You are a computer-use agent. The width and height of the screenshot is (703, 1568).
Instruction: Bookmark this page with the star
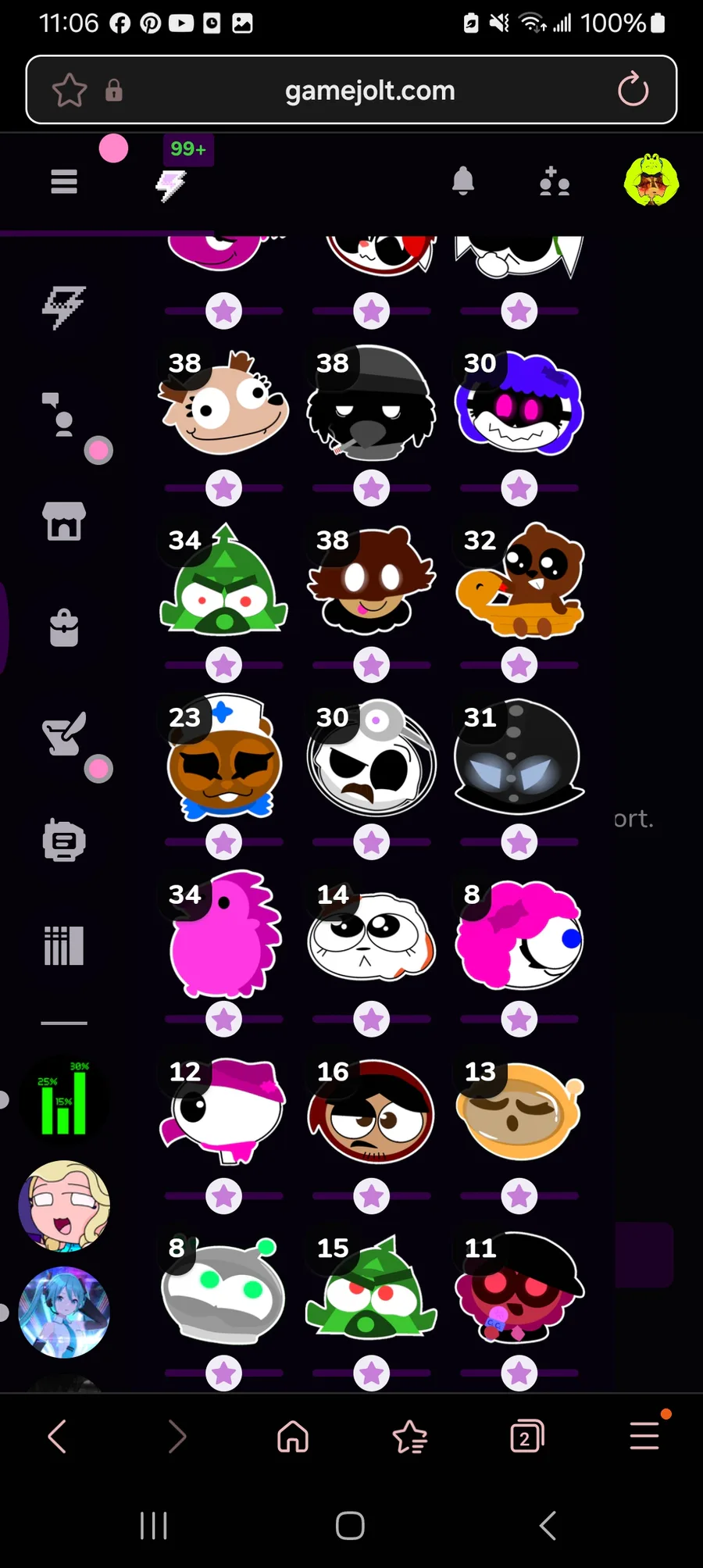(69, 90)
